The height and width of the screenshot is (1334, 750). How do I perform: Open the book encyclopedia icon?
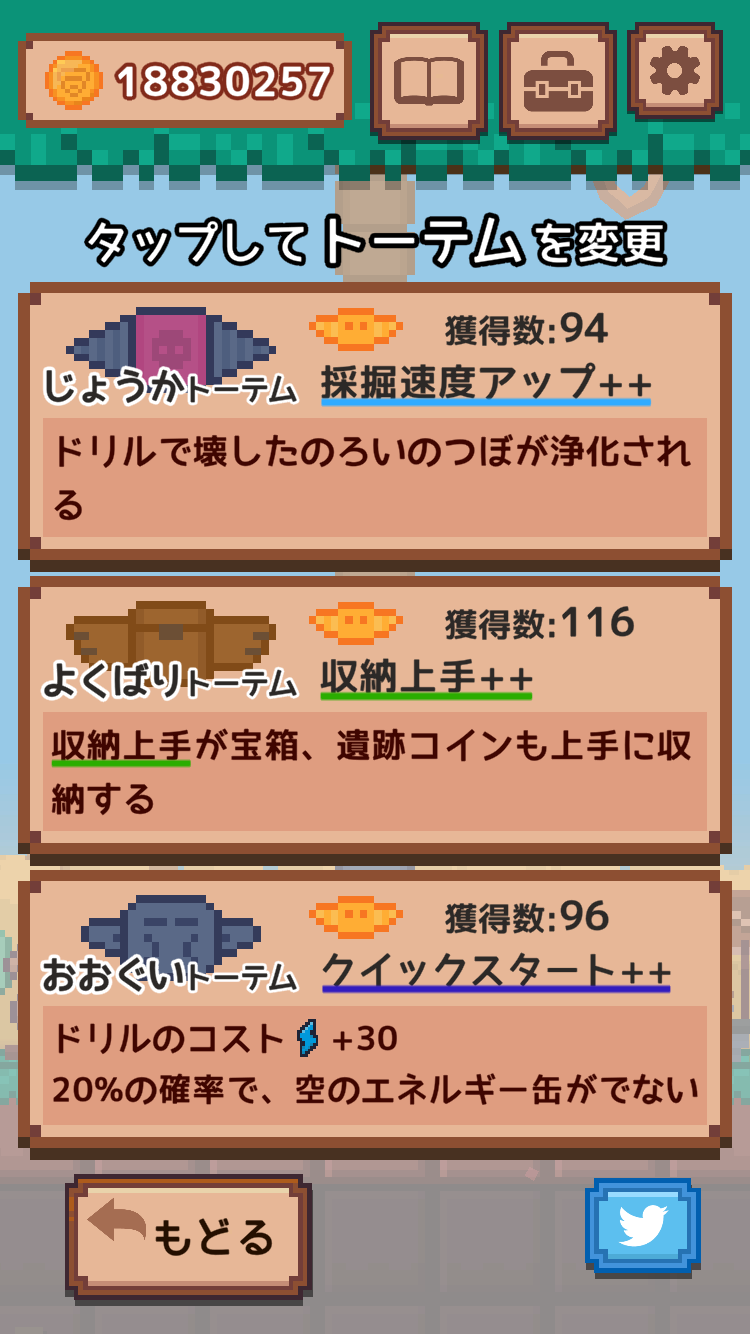(x=429, y=80)
